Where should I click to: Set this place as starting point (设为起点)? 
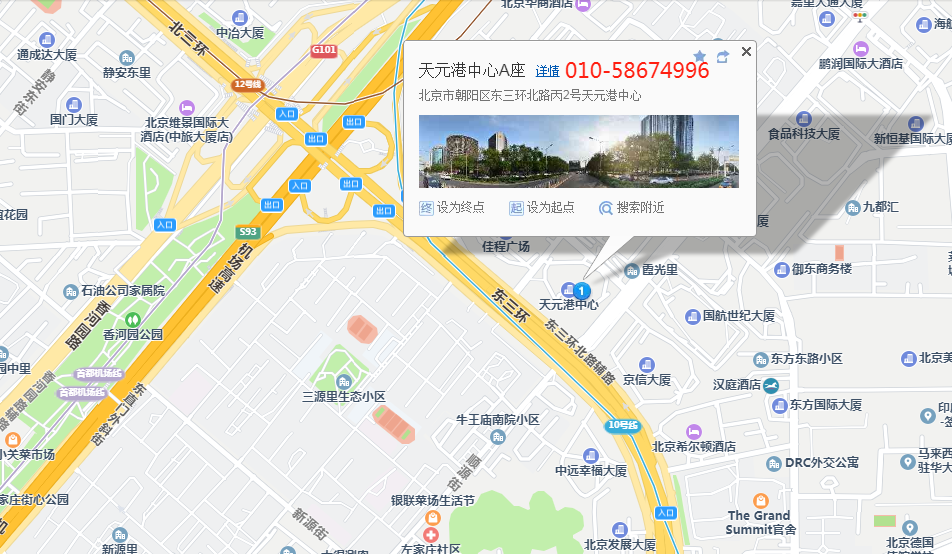[542, 208]
